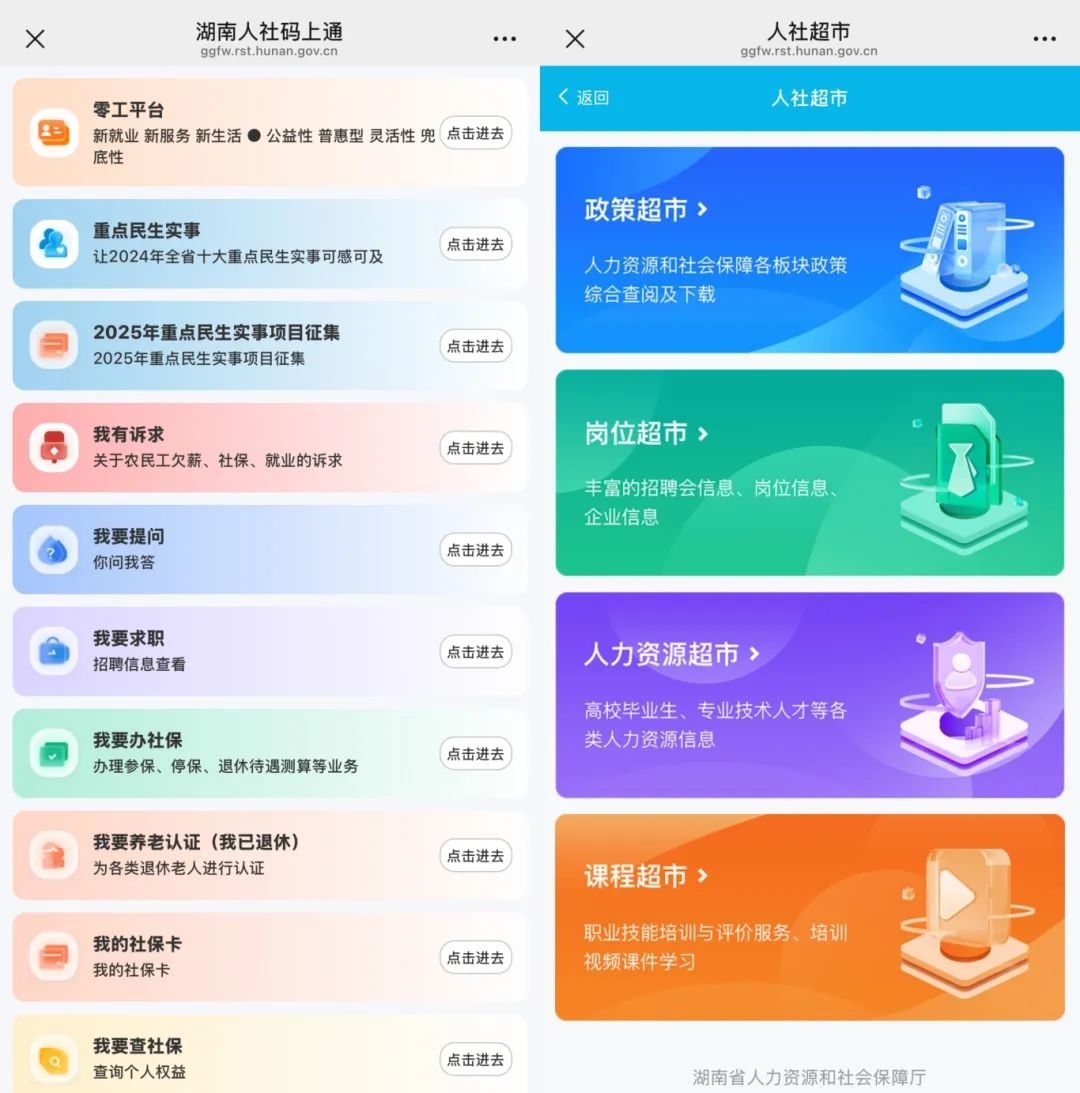Enter 我要求职 to view job listings

tap(475, 652)
